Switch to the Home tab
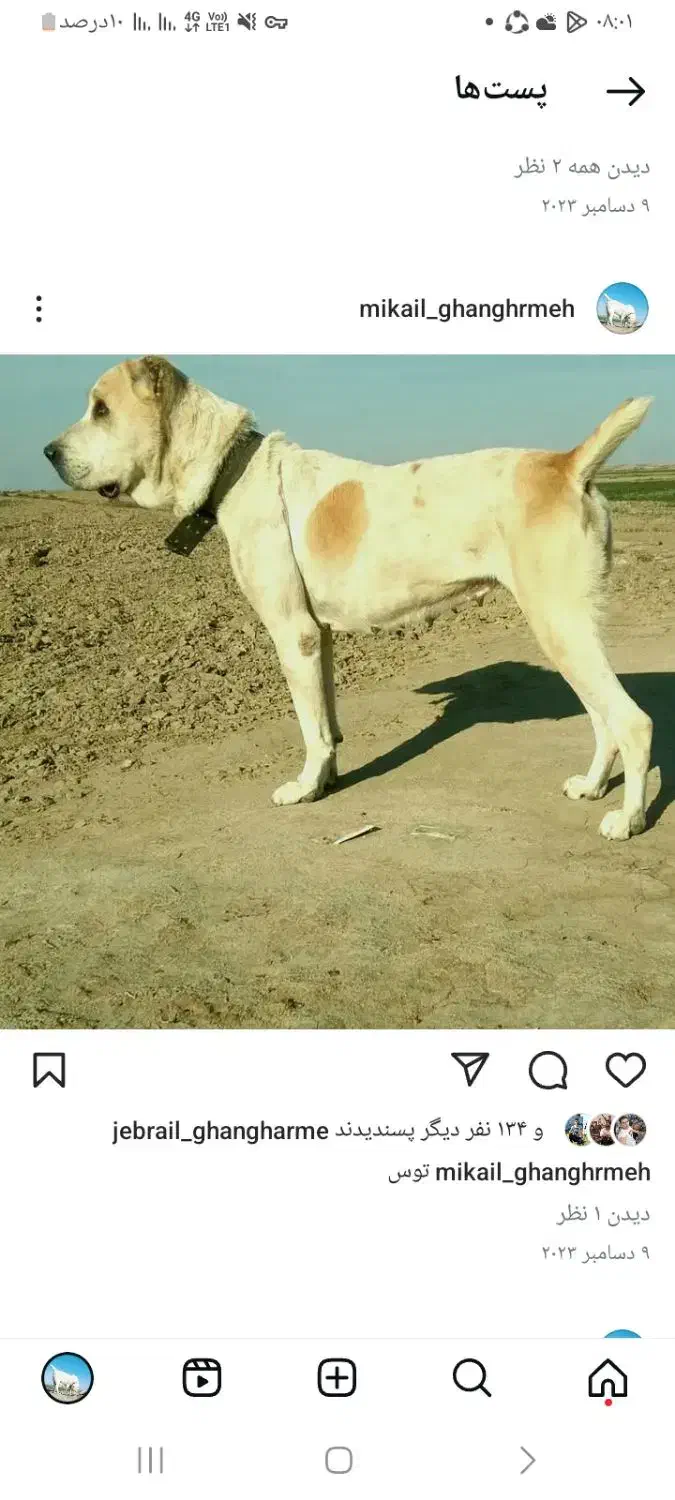 point(608,1379)
